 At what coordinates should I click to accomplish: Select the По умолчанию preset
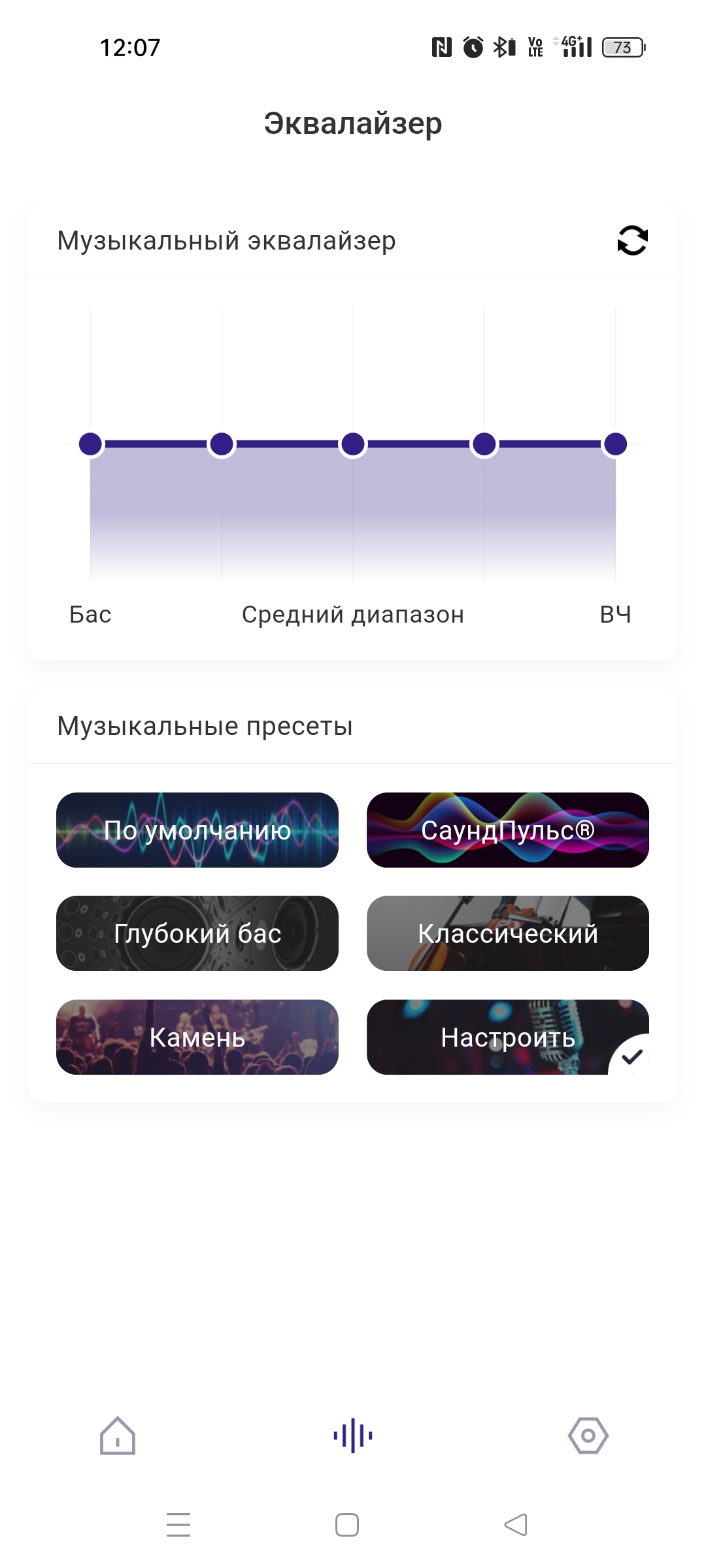tap(197, 830)
